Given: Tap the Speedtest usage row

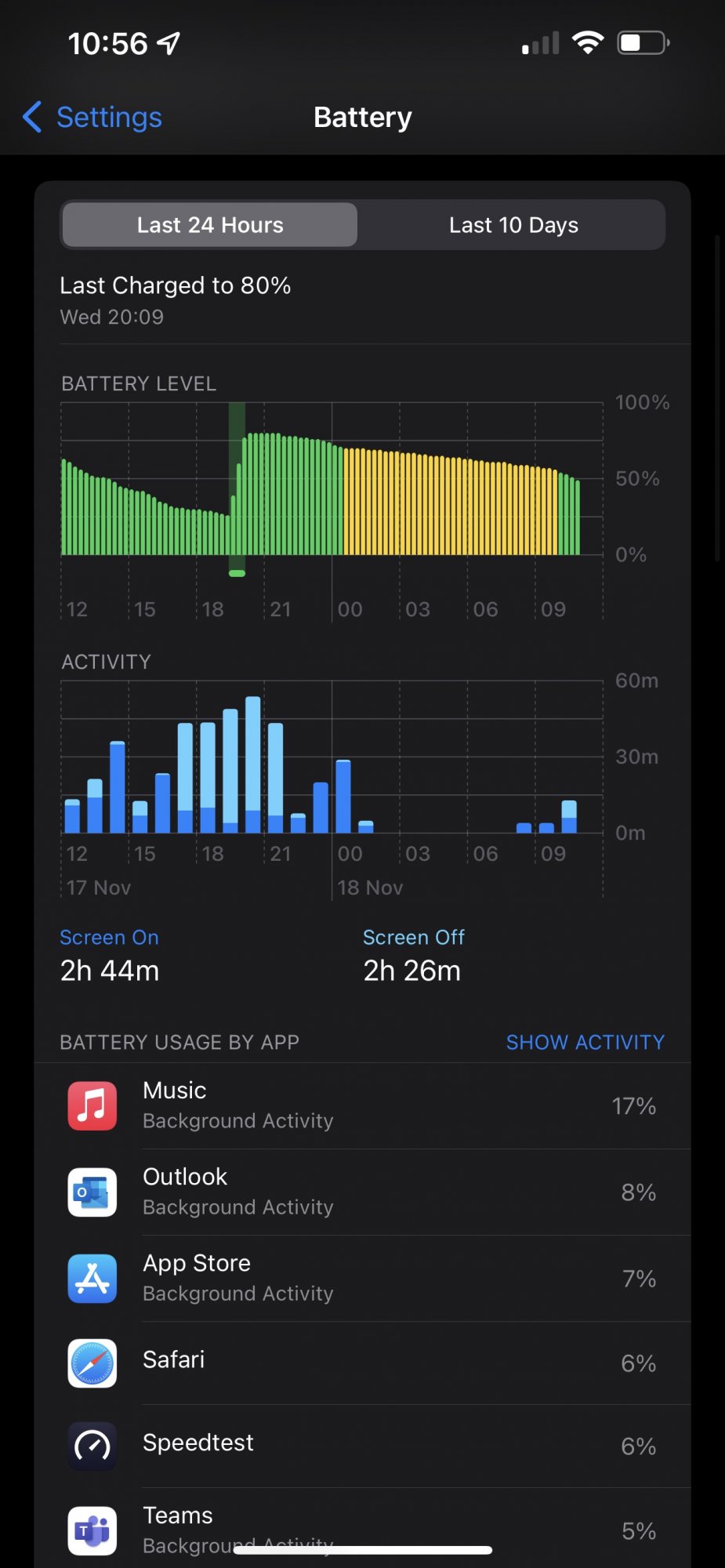Looking at the screenshot, I should point(362,1446).
